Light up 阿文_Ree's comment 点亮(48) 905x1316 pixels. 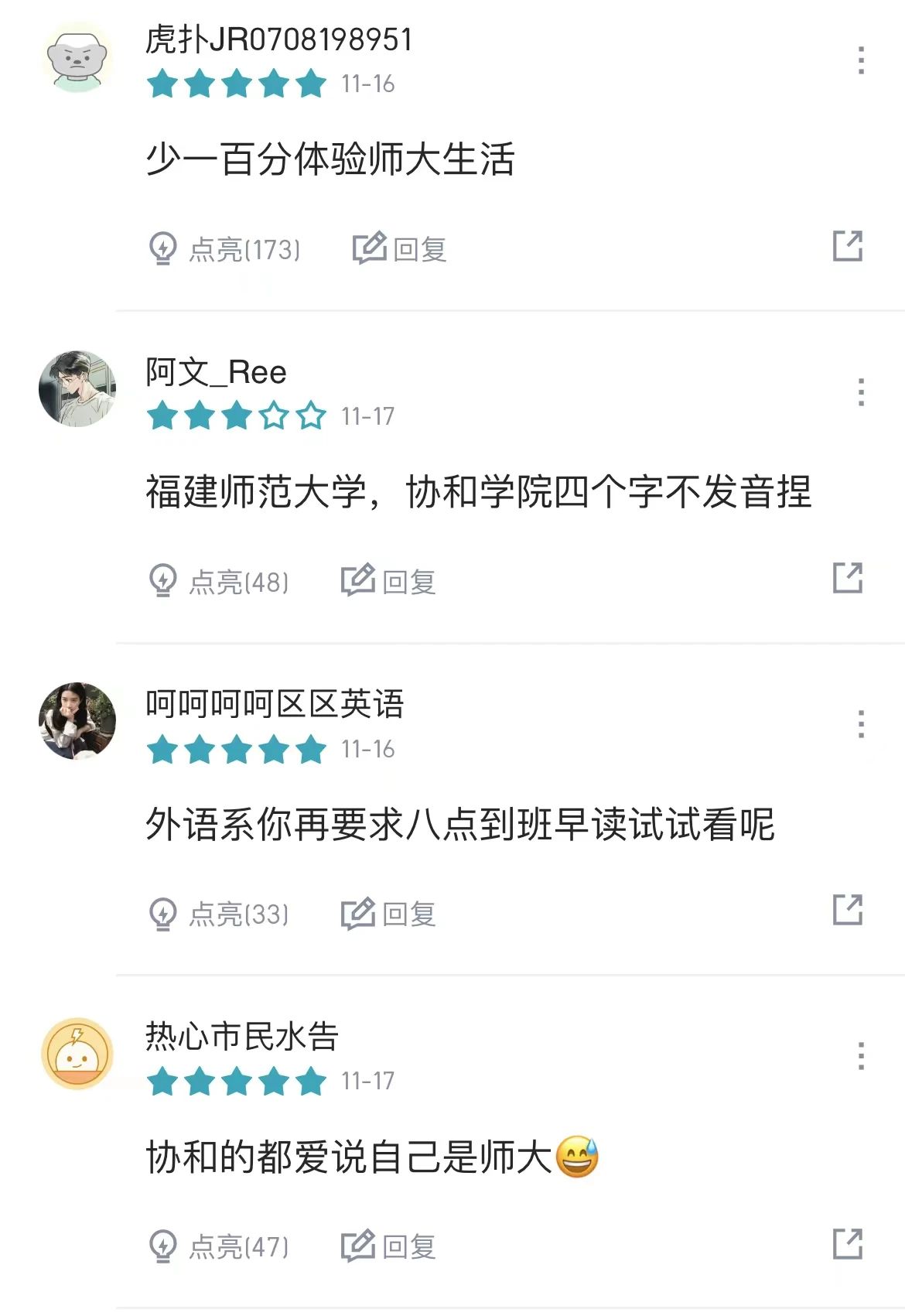(x=218, y=581)
